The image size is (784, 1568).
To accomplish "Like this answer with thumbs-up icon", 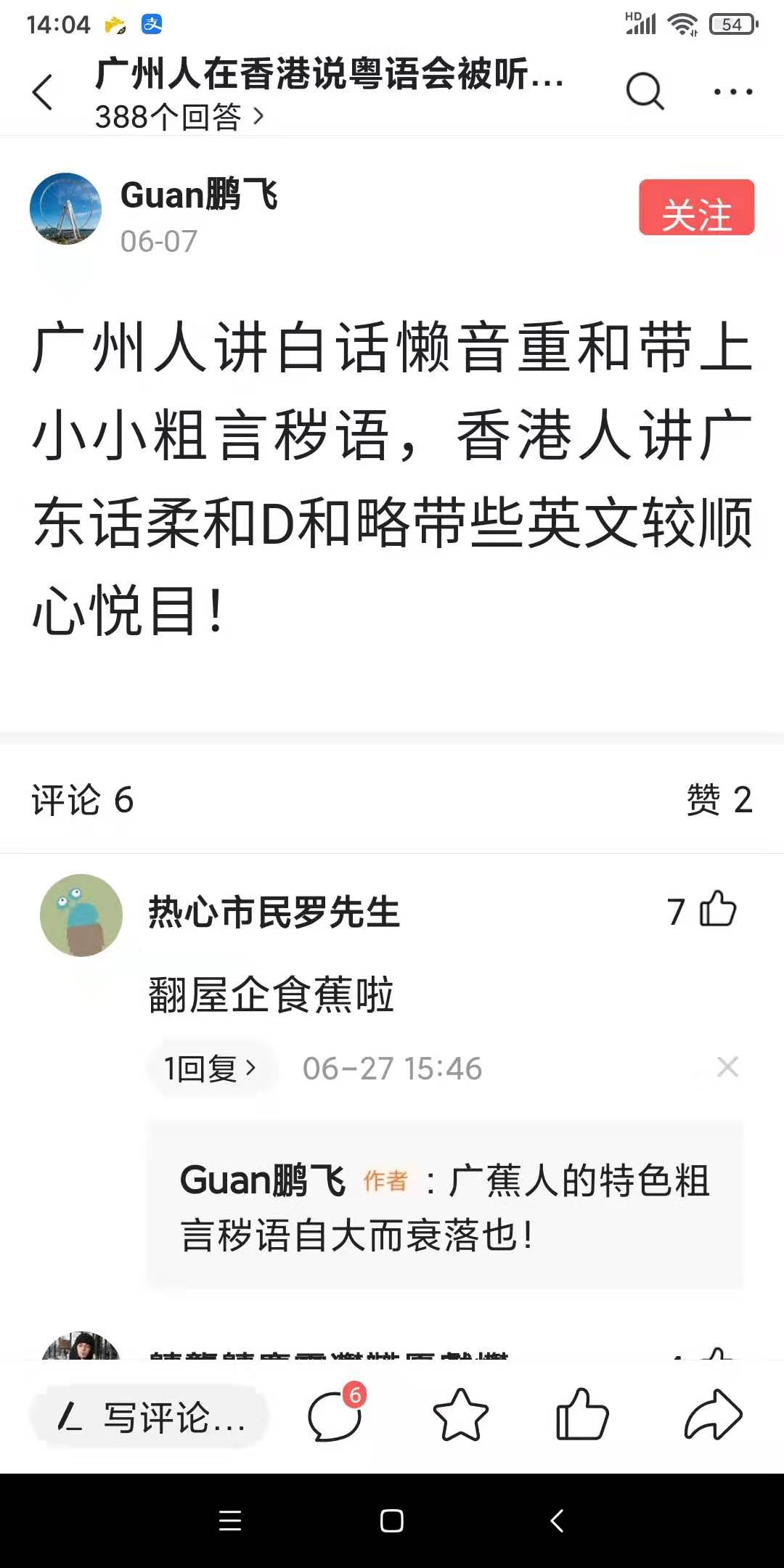I will (x=582, y=1415).
